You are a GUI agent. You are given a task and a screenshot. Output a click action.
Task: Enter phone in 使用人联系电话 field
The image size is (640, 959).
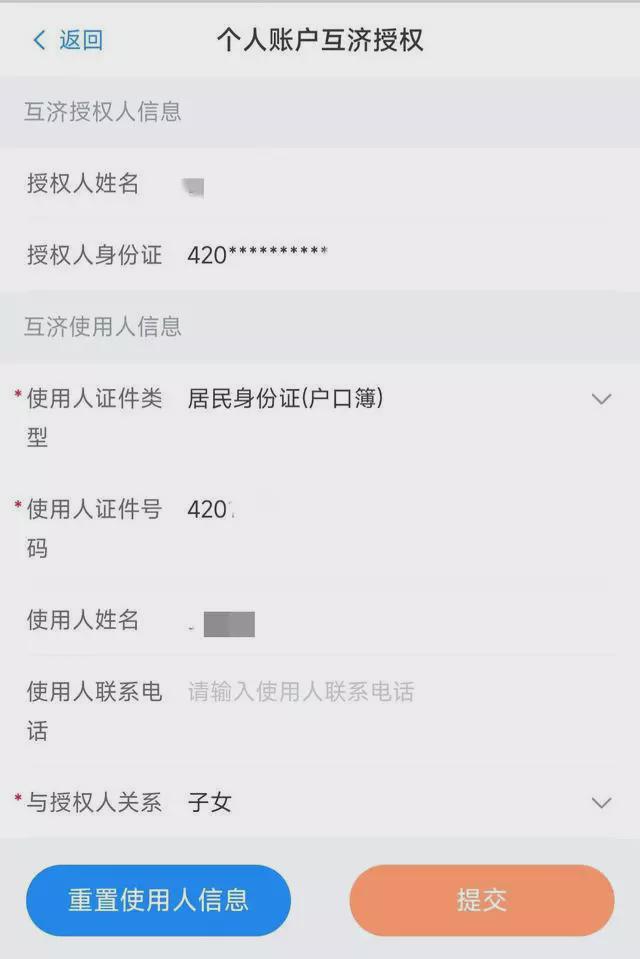coord(400,691)
